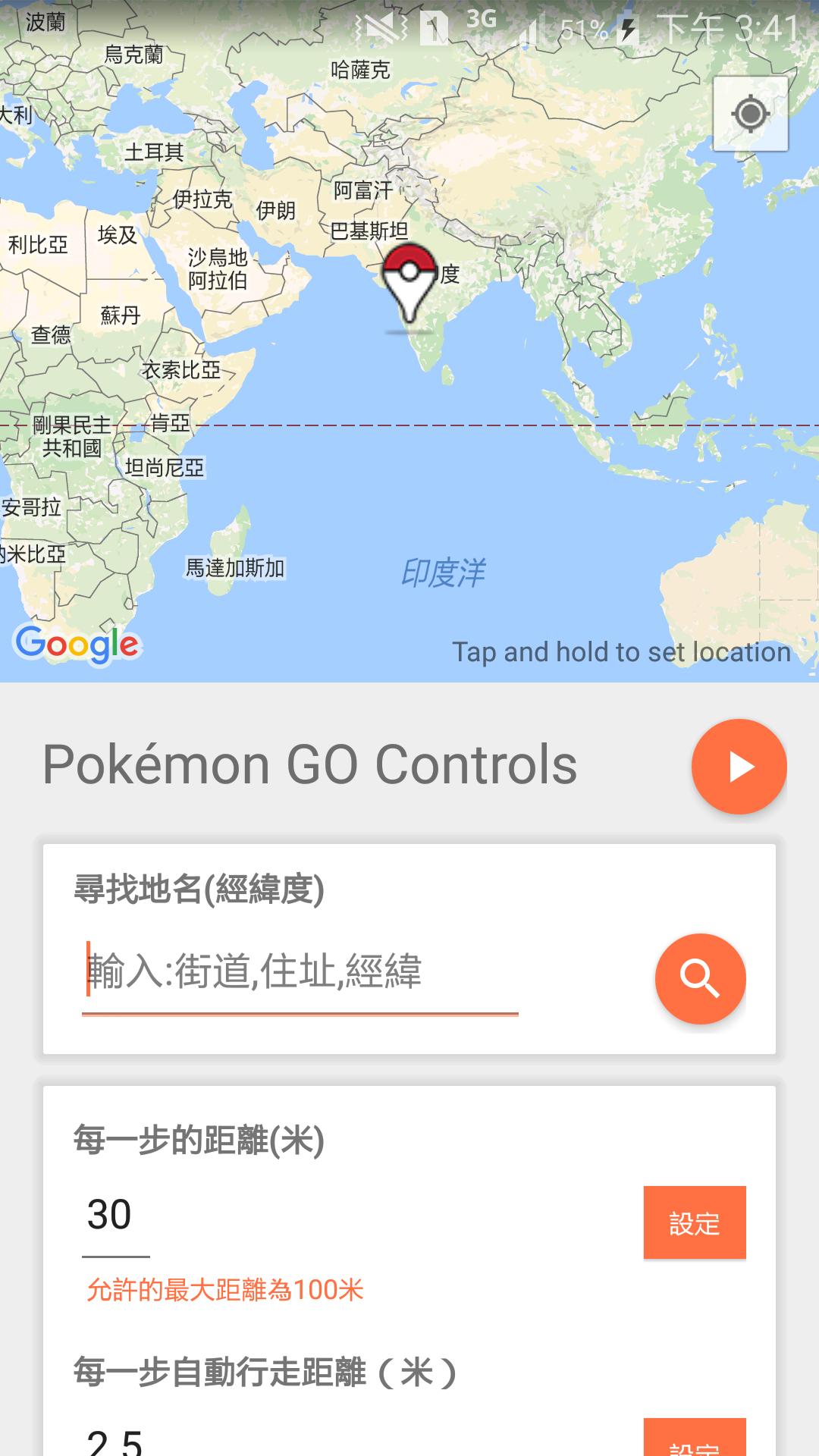819x1456 pixels.
Task: Edit the step distance value 30
Action: pyautogui.click(x=116, y=1216)
